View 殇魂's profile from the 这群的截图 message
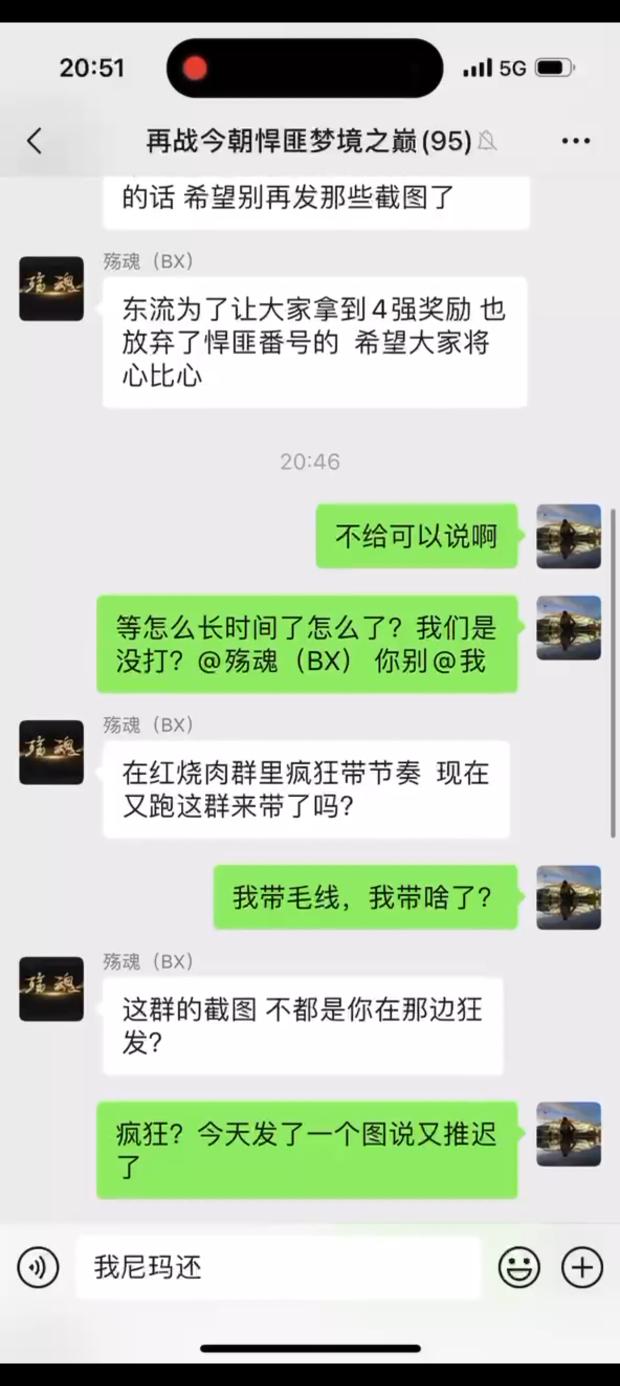Screen dimensions: 620x1386 tap(51, 989)
